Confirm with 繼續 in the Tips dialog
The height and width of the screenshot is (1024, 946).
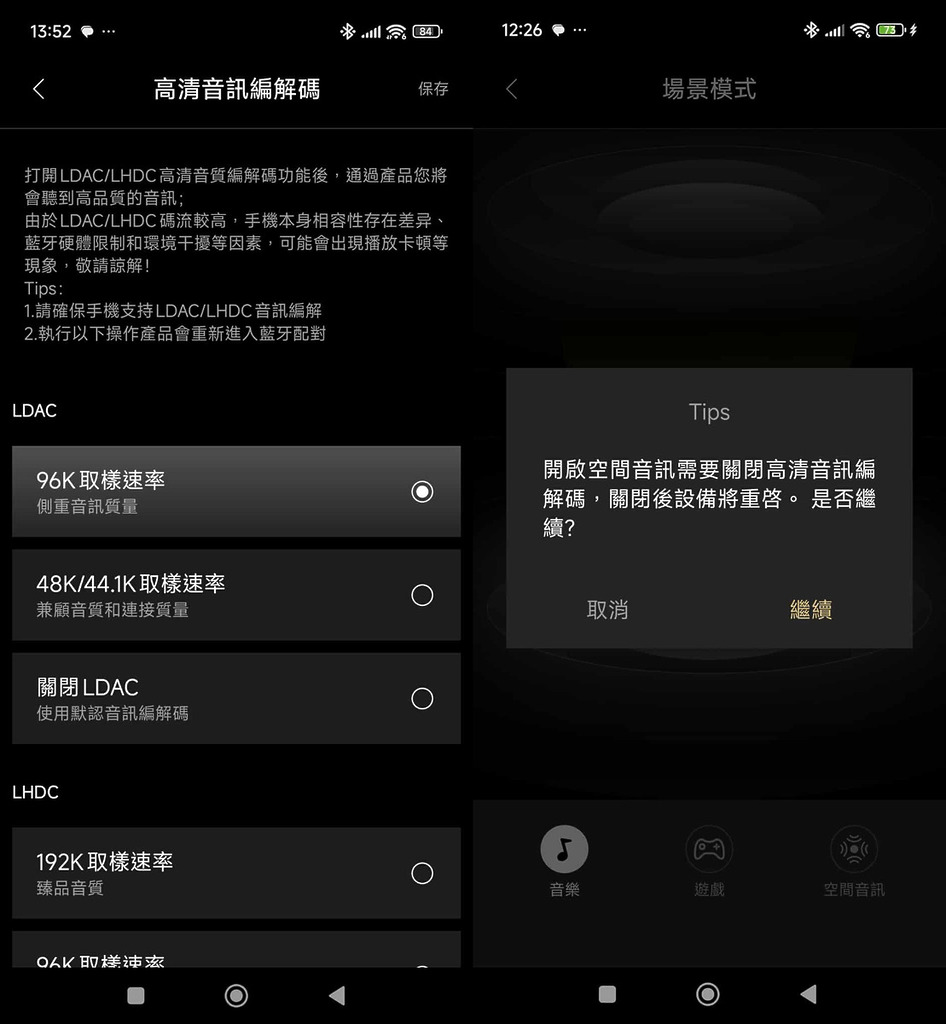811,610
